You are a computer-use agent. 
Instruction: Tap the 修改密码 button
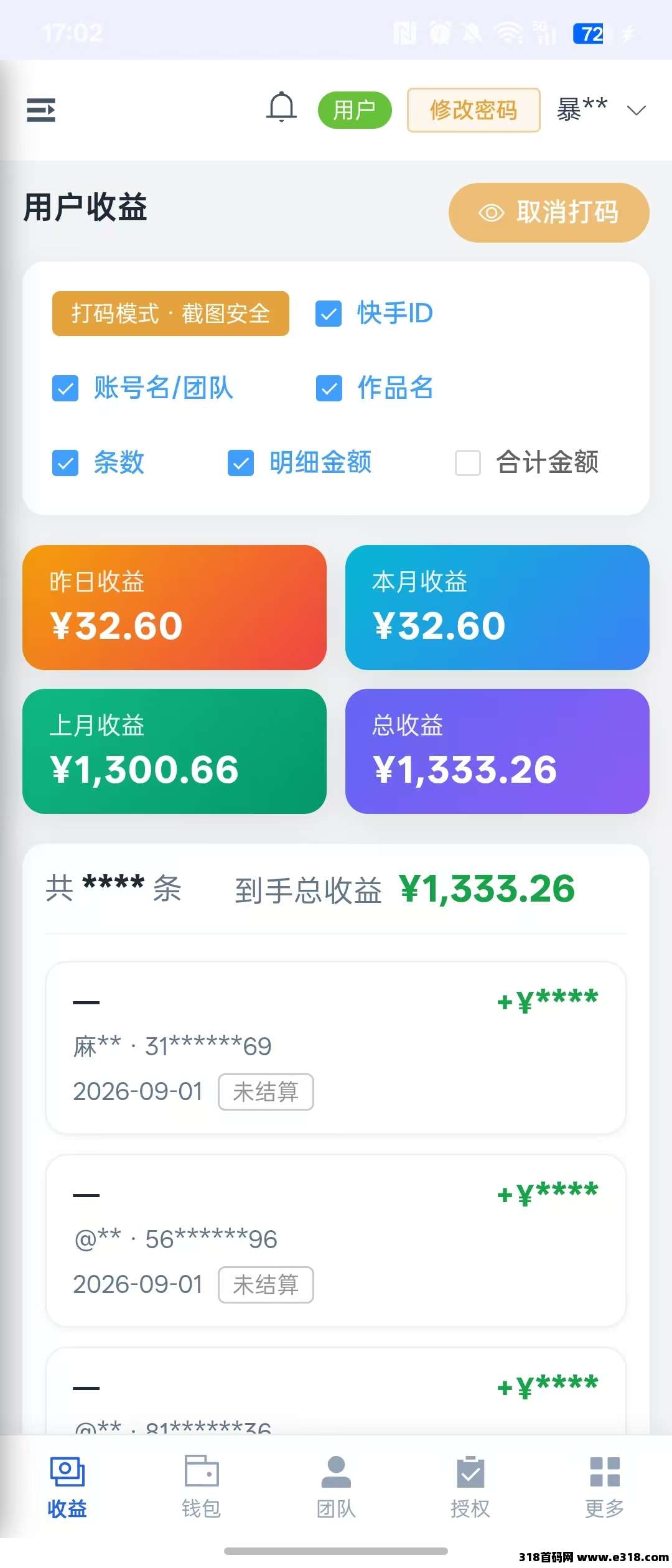coord(474,110)
